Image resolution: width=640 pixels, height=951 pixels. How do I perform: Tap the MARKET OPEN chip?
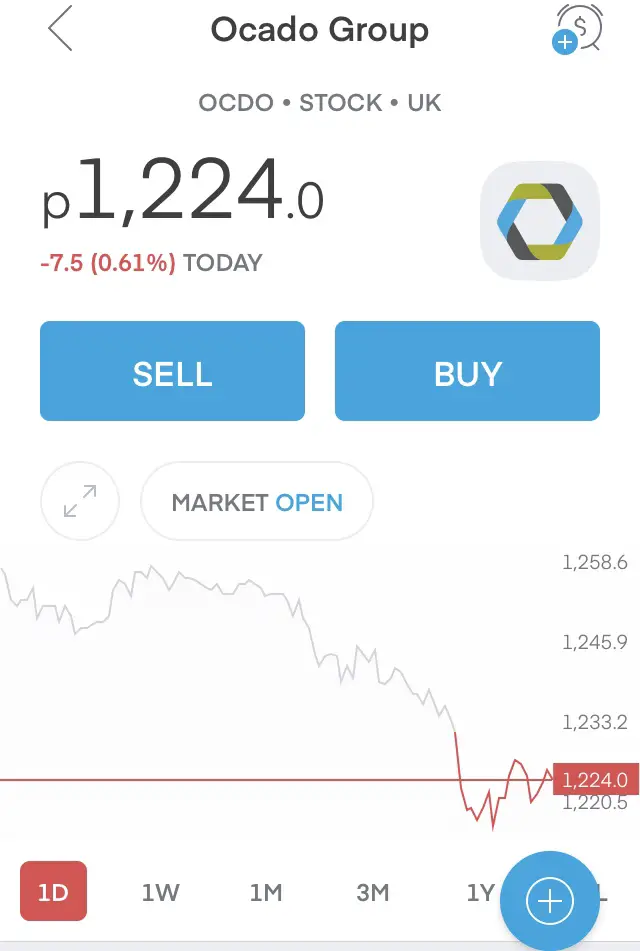(257, 501)
